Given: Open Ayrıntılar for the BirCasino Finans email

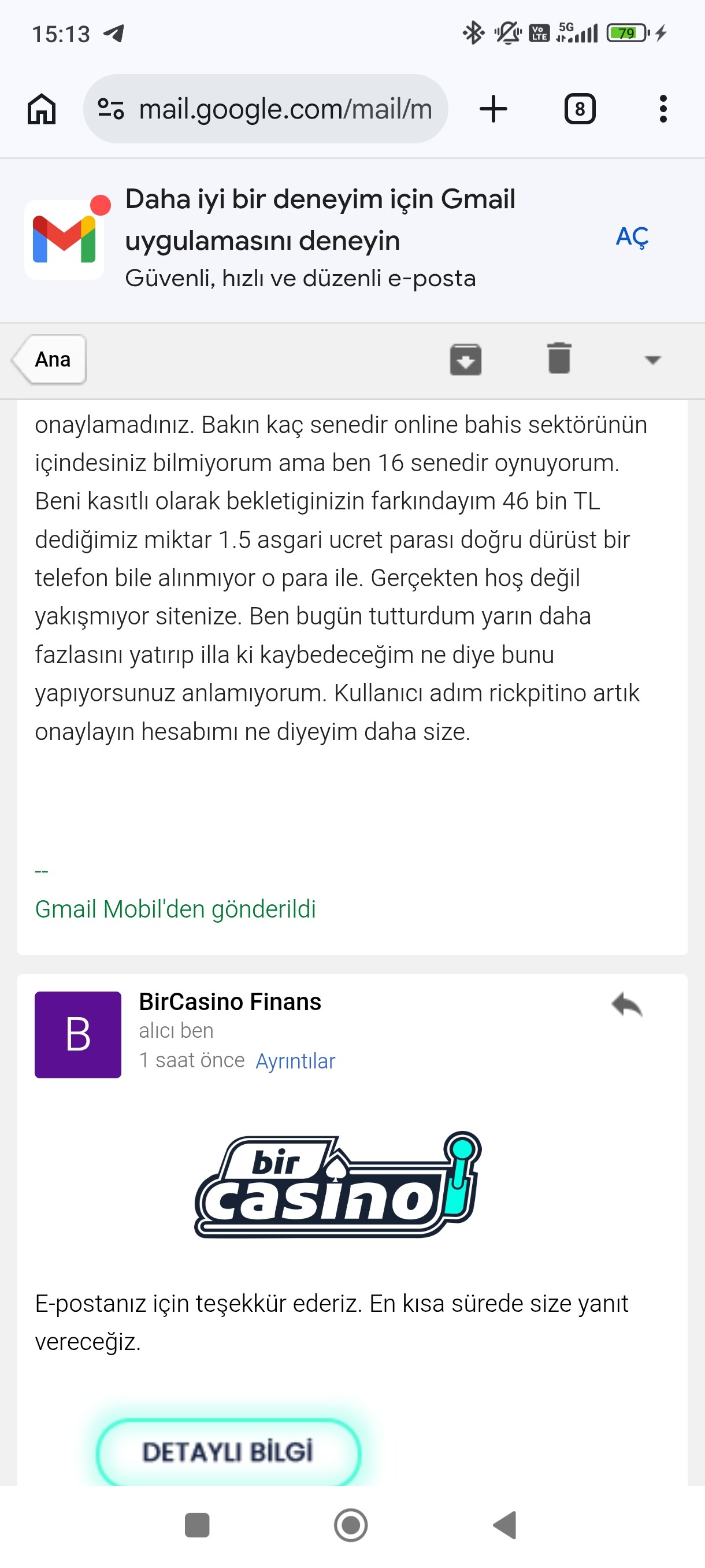Looking at the screenshot, I should point(295,1061).
